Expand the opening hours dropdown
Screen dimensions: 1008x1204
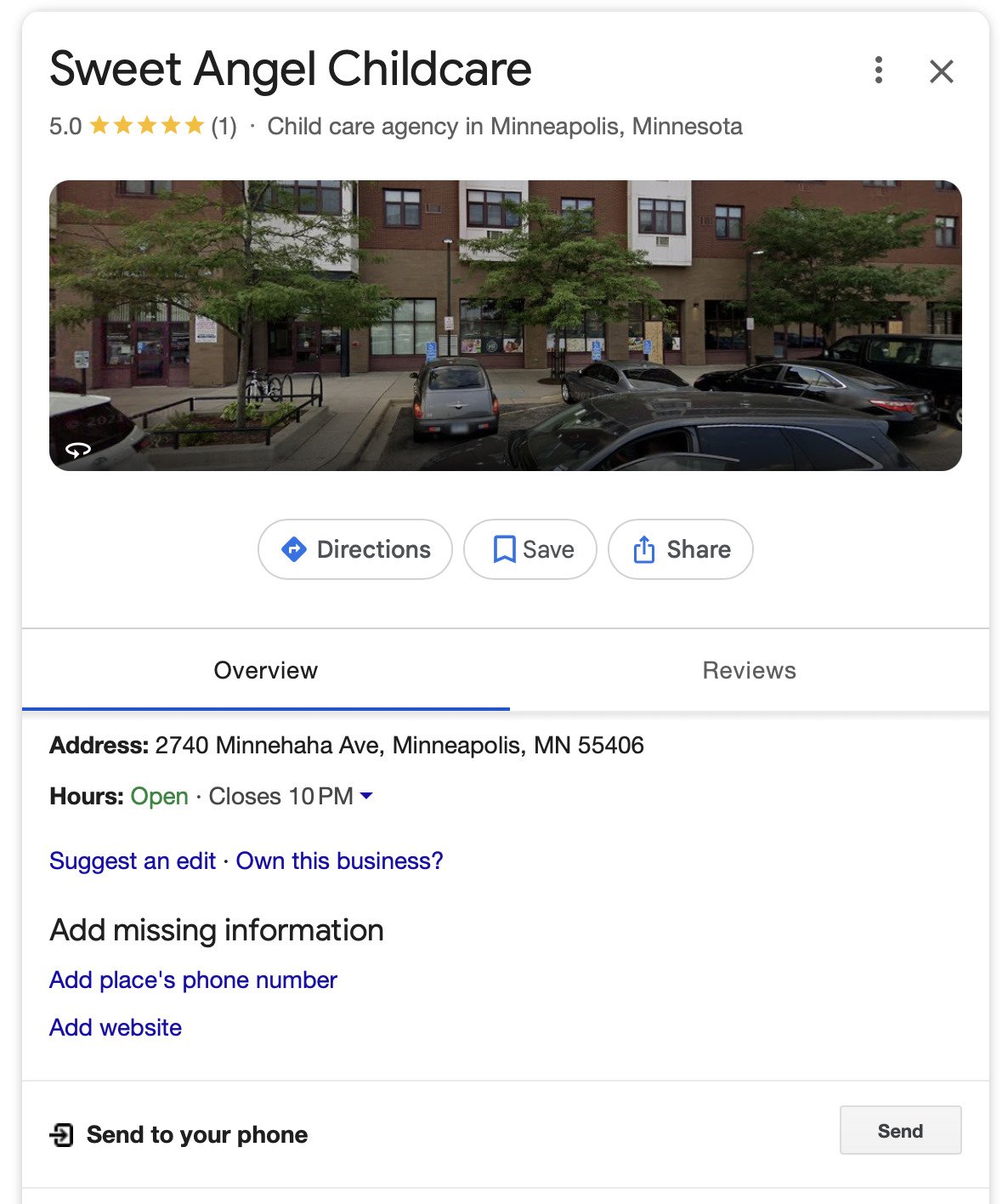(x=366, y=796)
